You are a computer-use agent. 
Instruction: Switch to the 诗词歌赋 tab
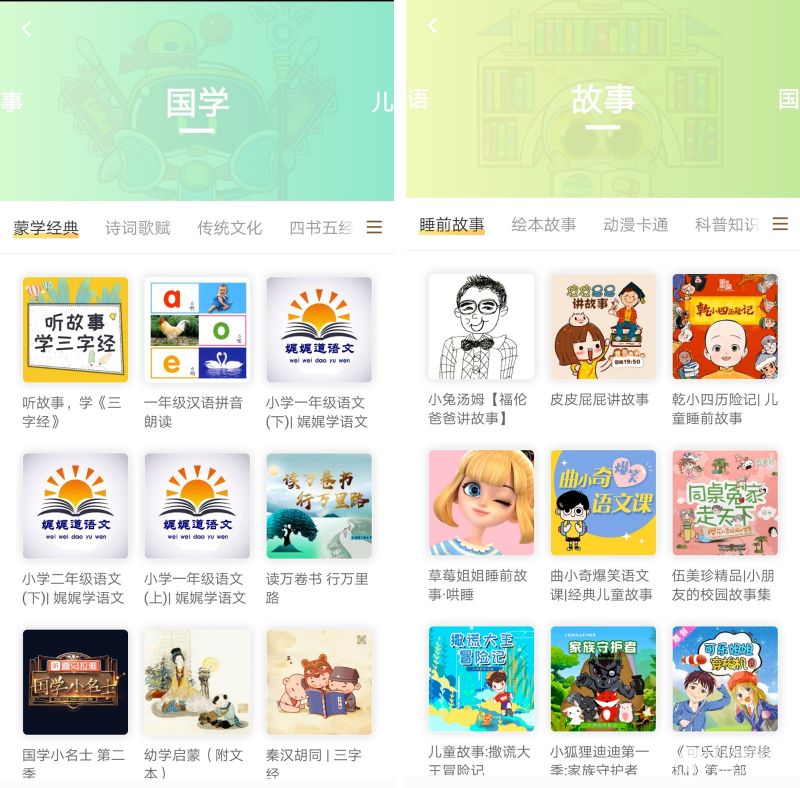[x=138, y=228]
